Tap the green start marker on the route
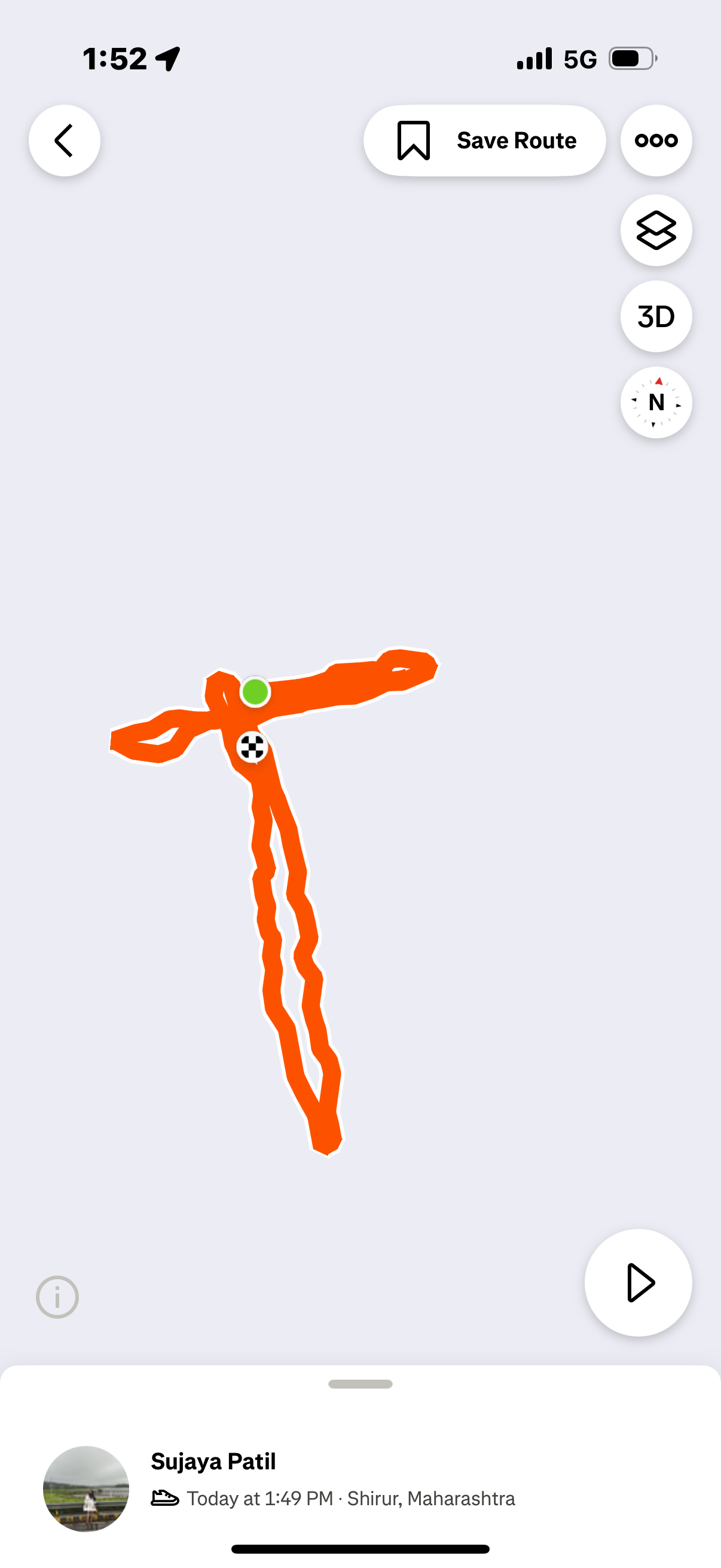Screen dimensions: 721x1568 tap(255, 692)
